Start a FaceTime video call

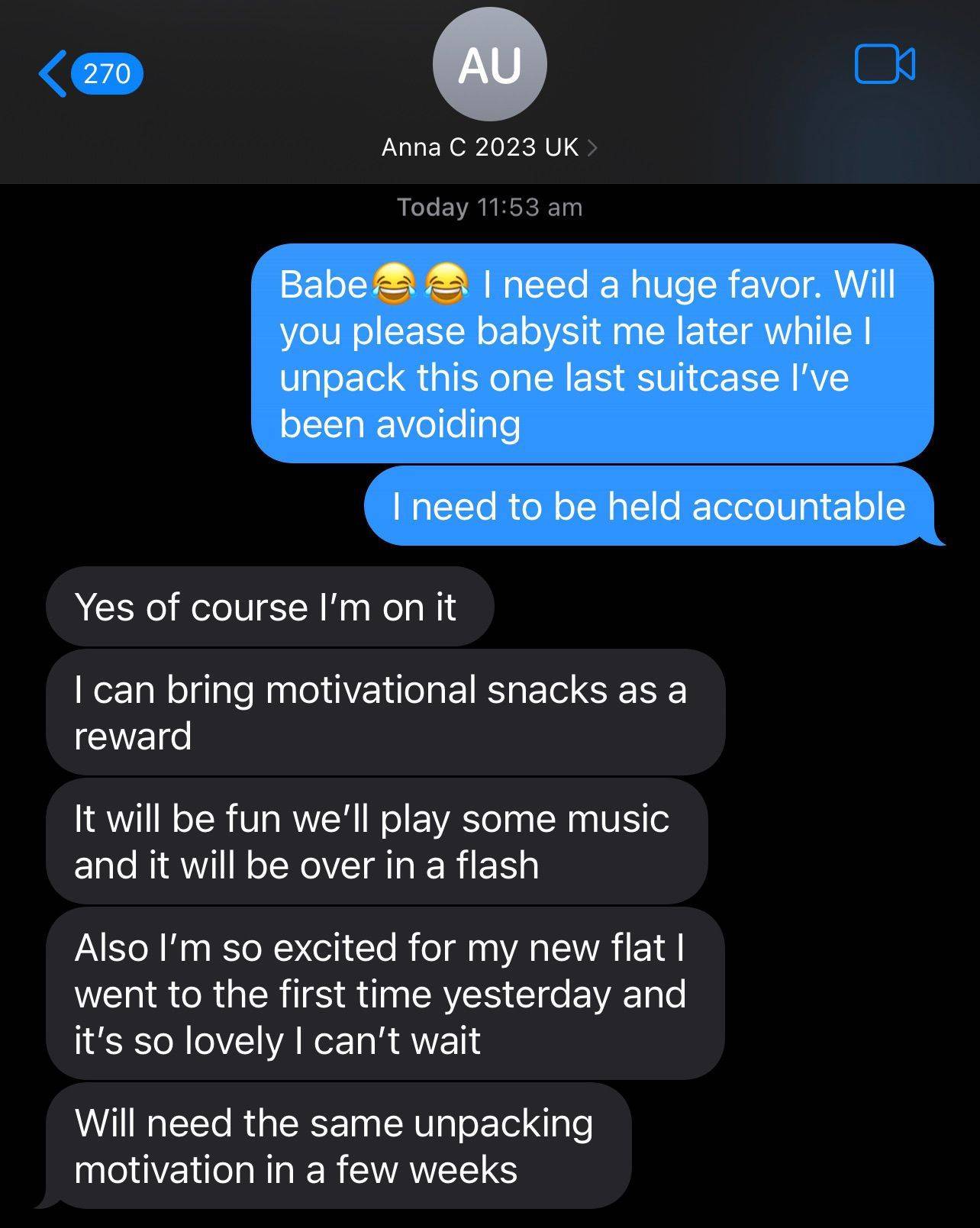click(x=885, y=63)
